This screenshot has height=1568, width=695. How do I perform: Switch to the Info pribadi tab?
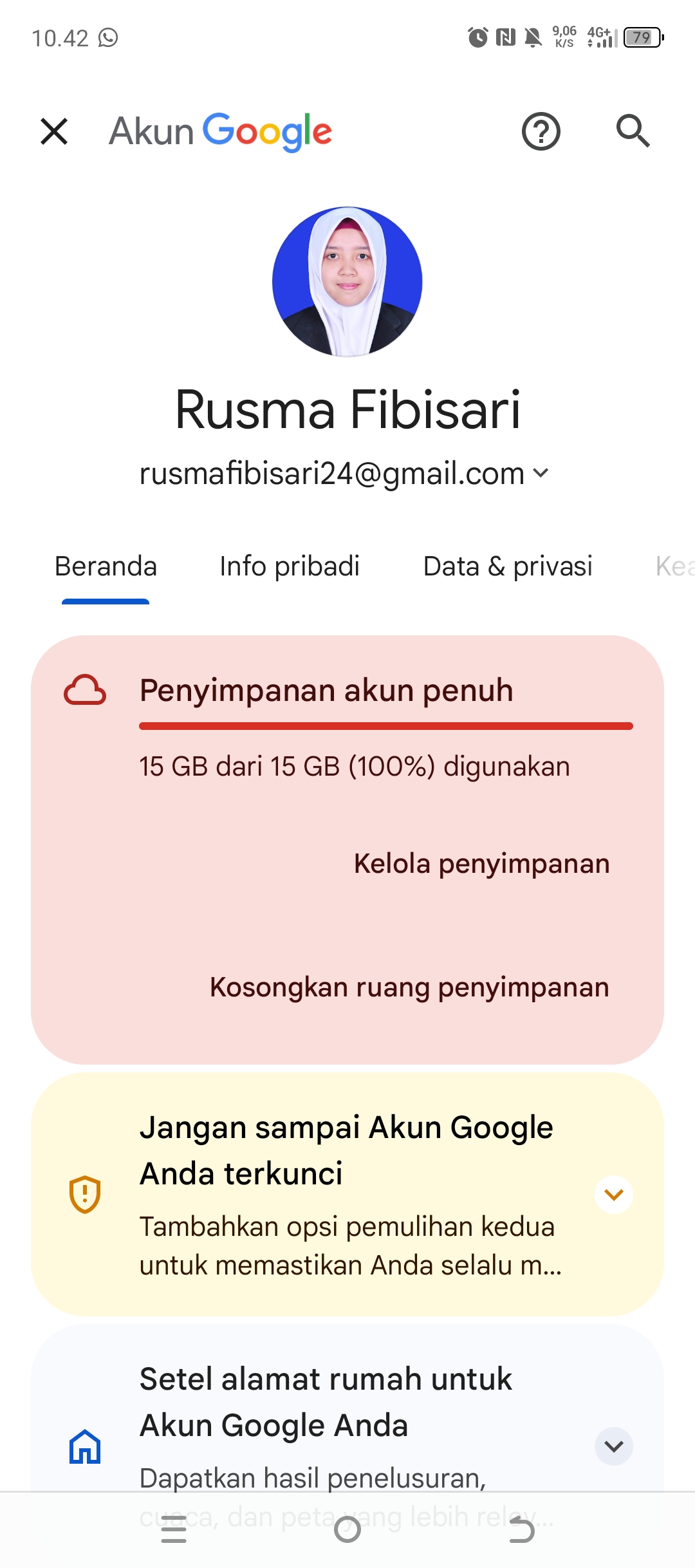290,566
